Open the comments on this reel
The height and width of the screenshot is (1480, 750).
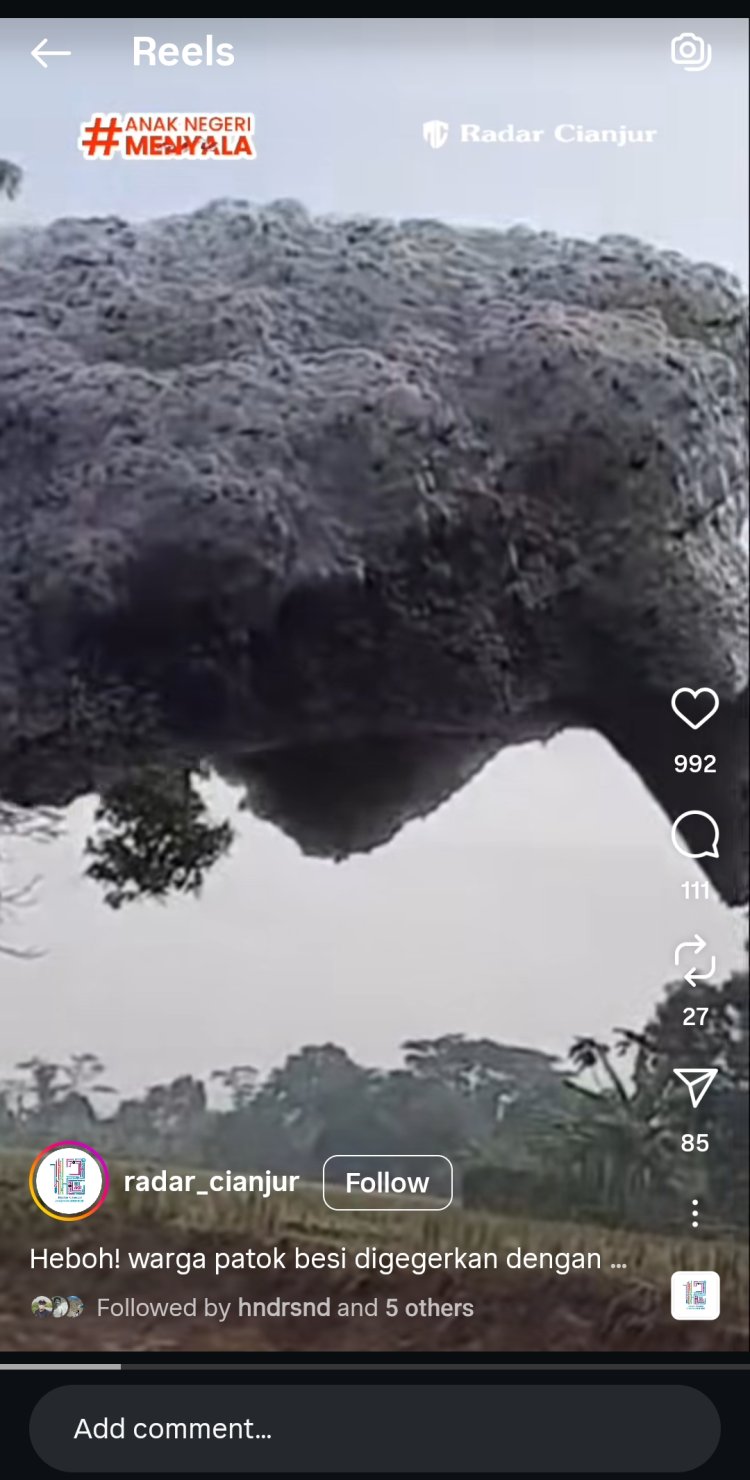pyautogui.click(x=694, y=835)
